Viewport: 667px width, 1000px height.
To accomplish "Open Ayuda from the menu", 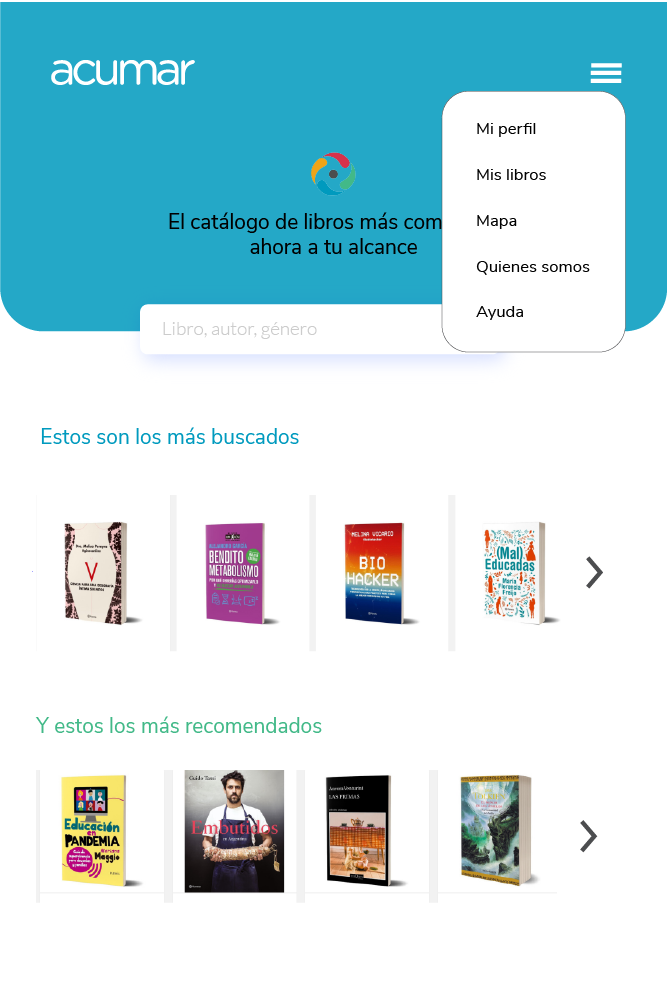I will click(x=499, y=312).
